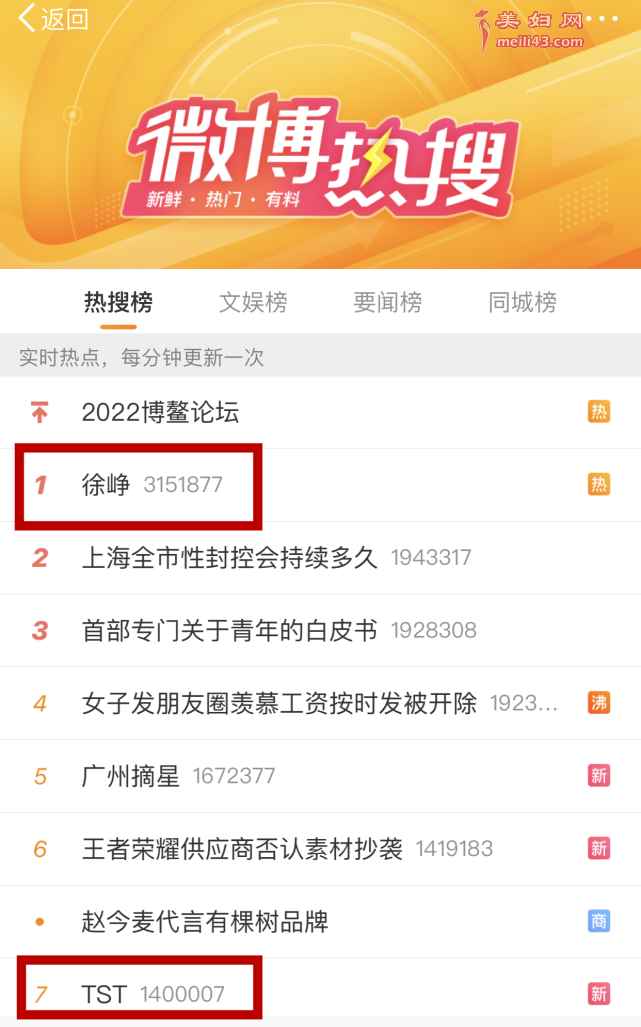The height and width of the screenshot is (1027, 641).
Task: View topic 首部专门关于青年的白皮书
Action: (230, 630)
